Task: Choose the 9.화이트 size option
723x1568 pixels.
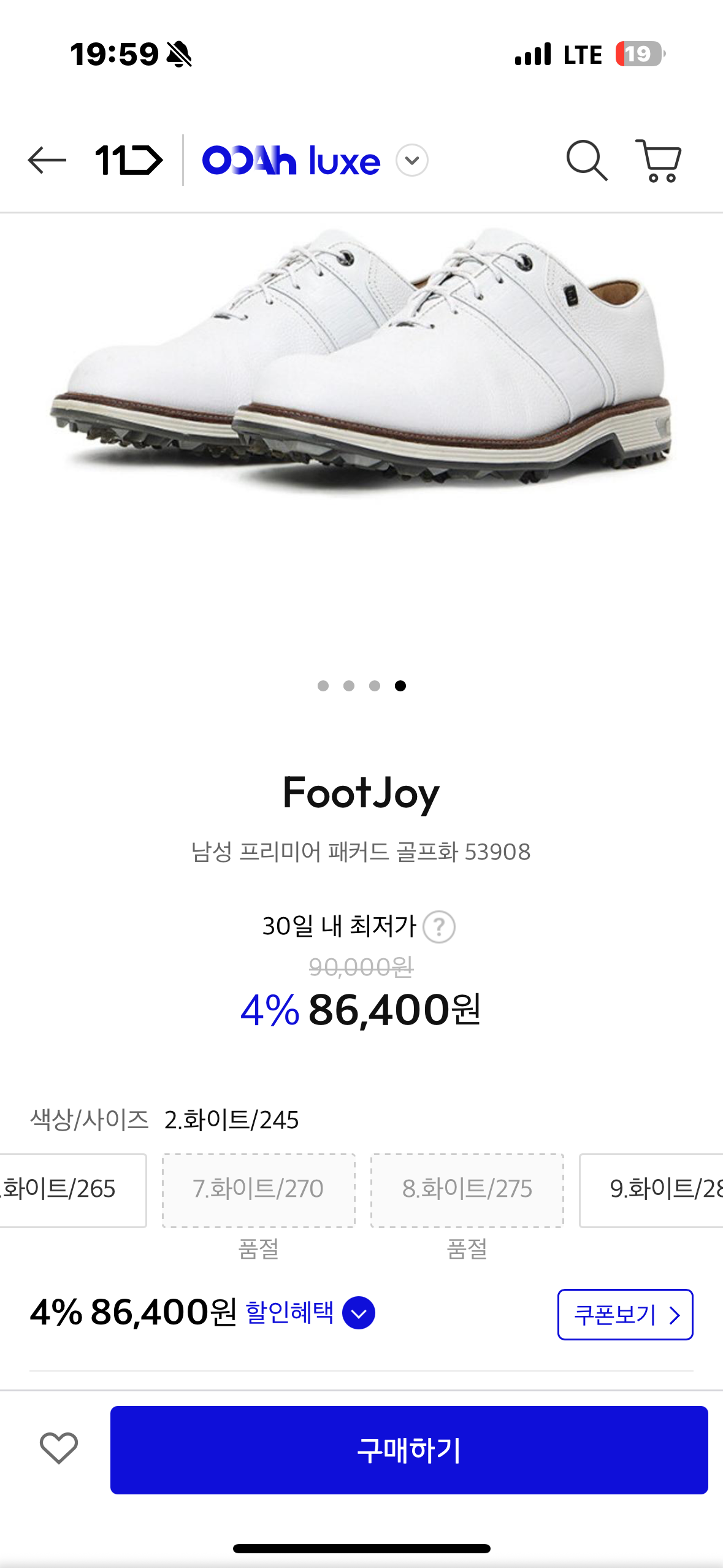Action: click(x=651, y=1190)
